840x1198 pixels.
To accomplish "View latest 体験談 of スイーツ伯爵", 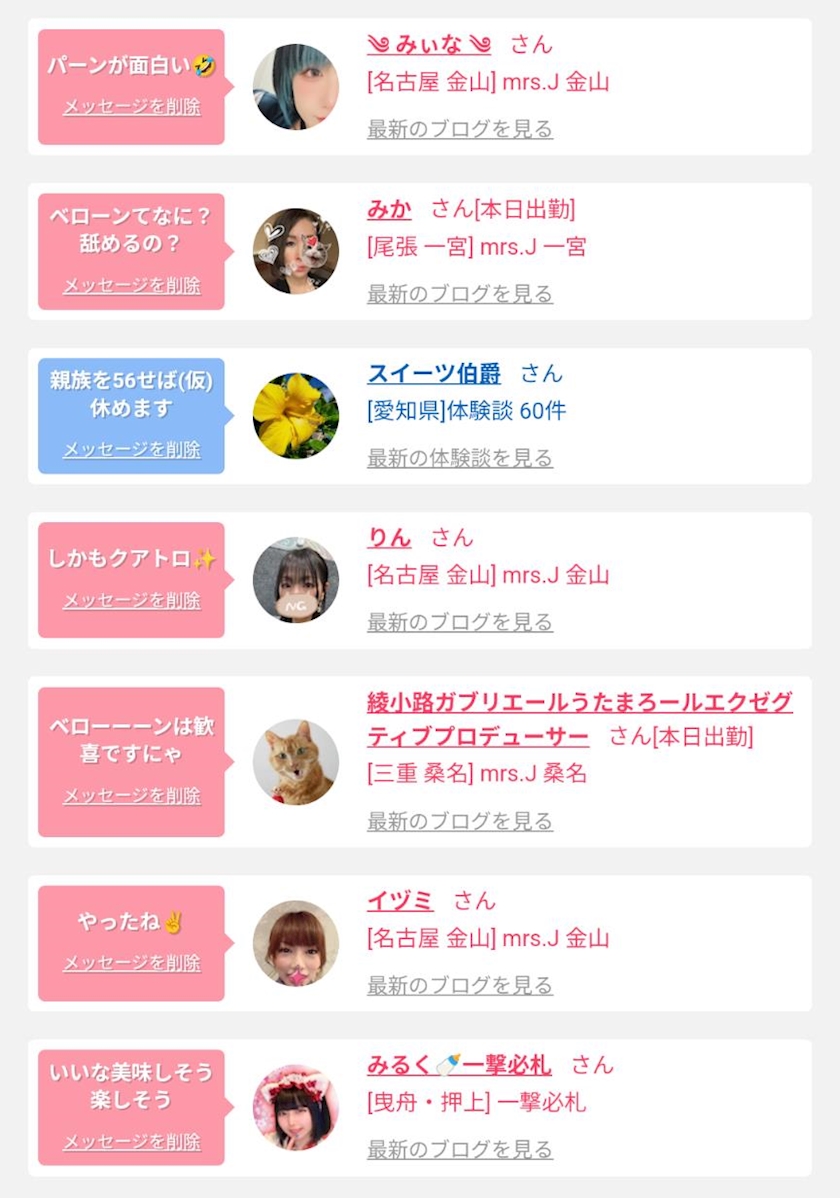I will [x=460, y=458].
